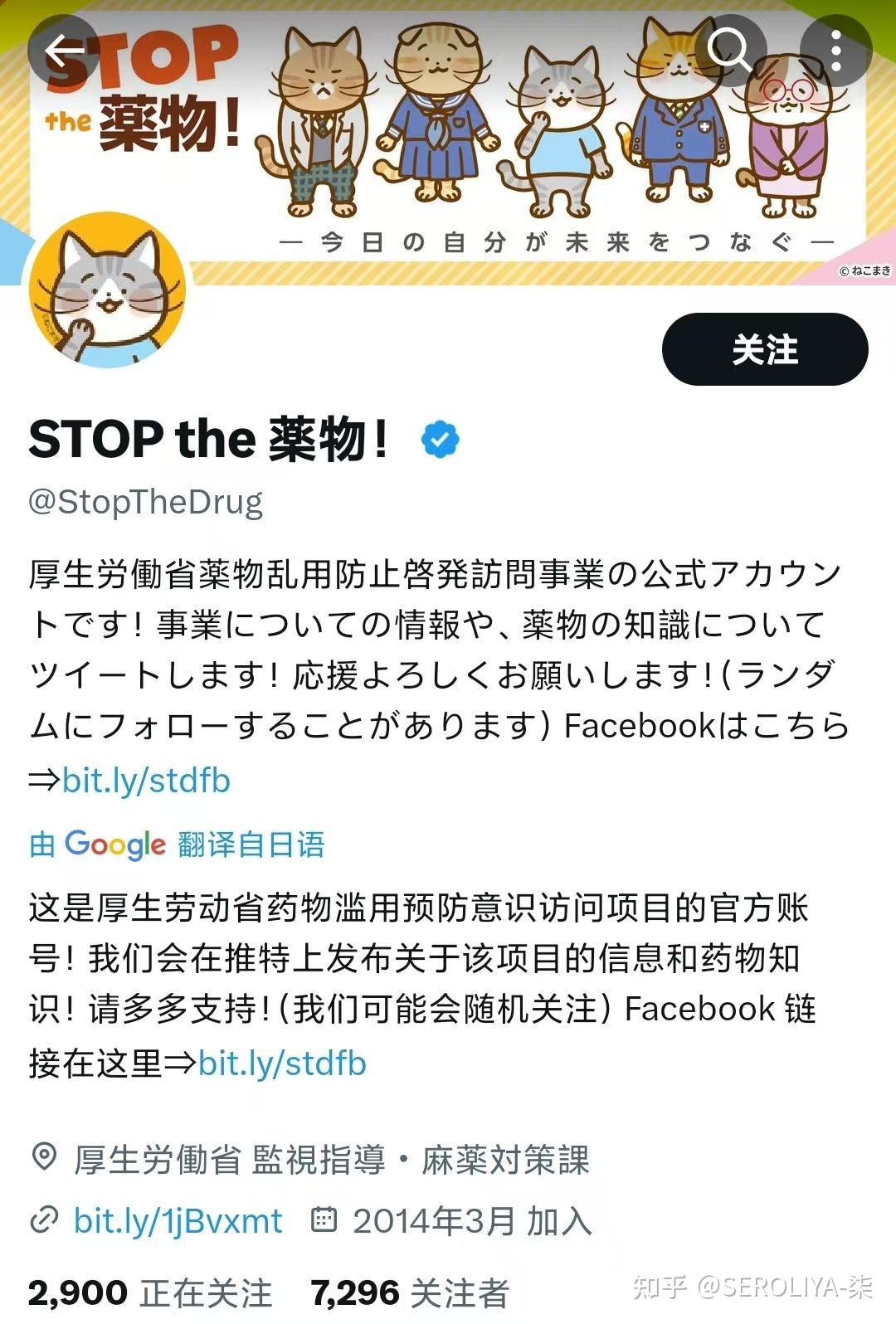
Task: Open search on this profile
Action: [x=729, y=51]
